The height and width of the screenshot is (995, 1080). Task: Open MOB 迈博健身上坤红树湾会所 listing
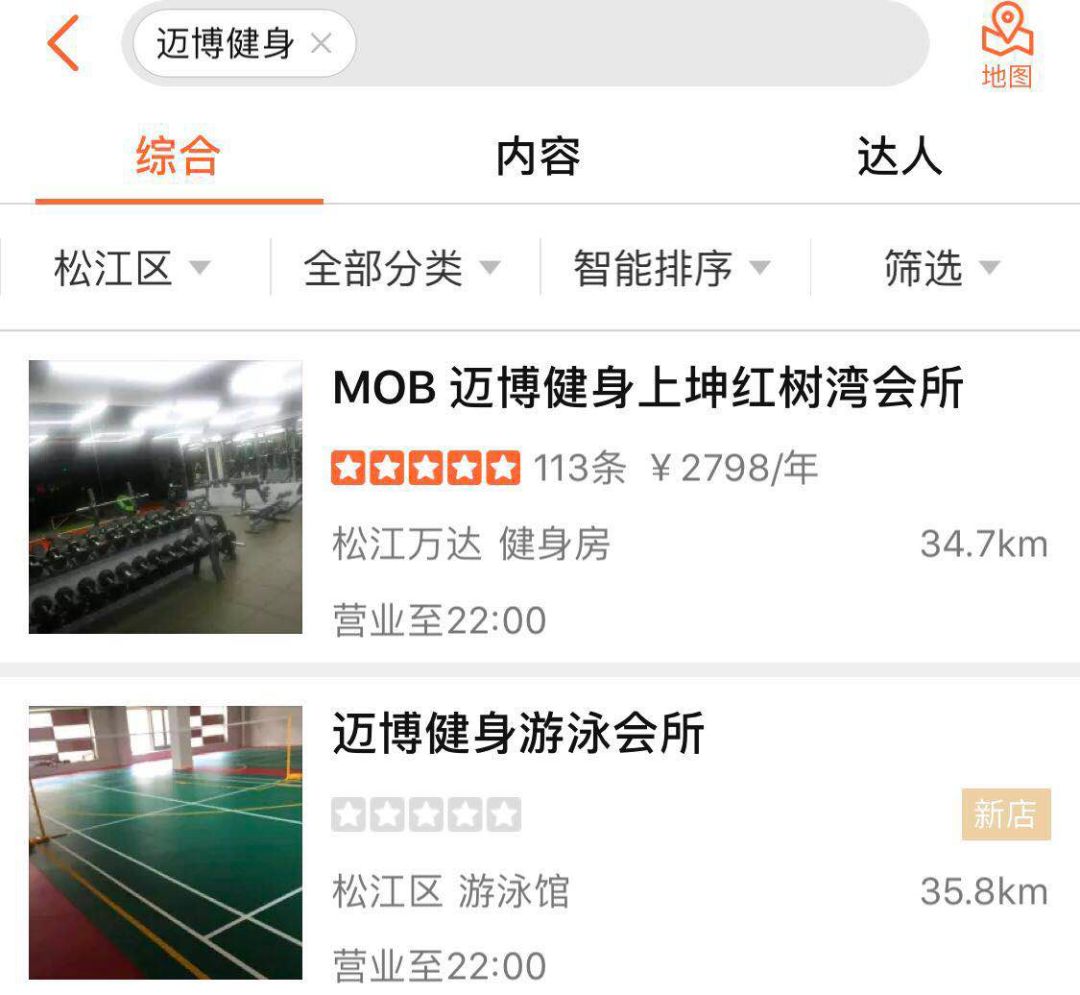(647, 389)
